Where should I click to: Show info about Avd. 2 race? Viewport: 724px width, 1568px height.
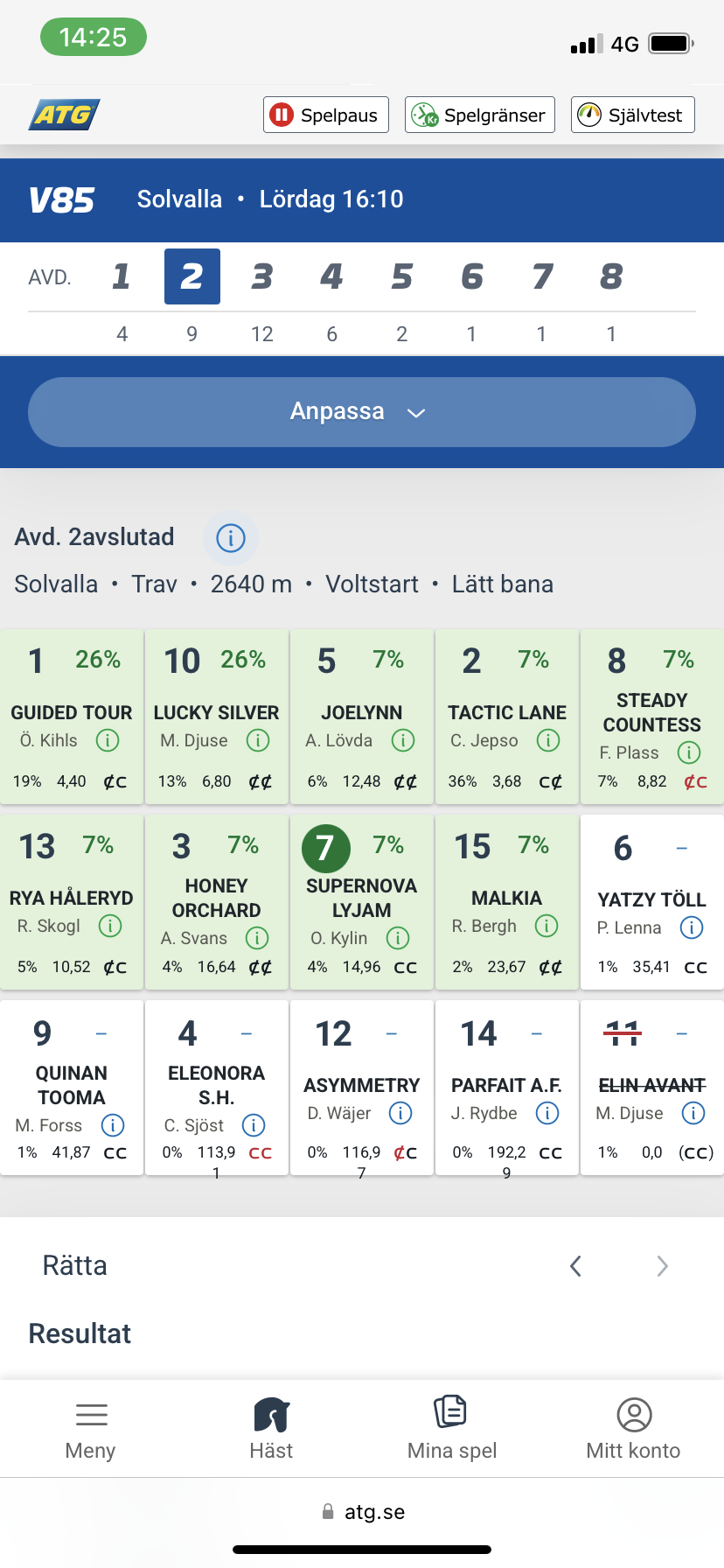click(231, 538)
